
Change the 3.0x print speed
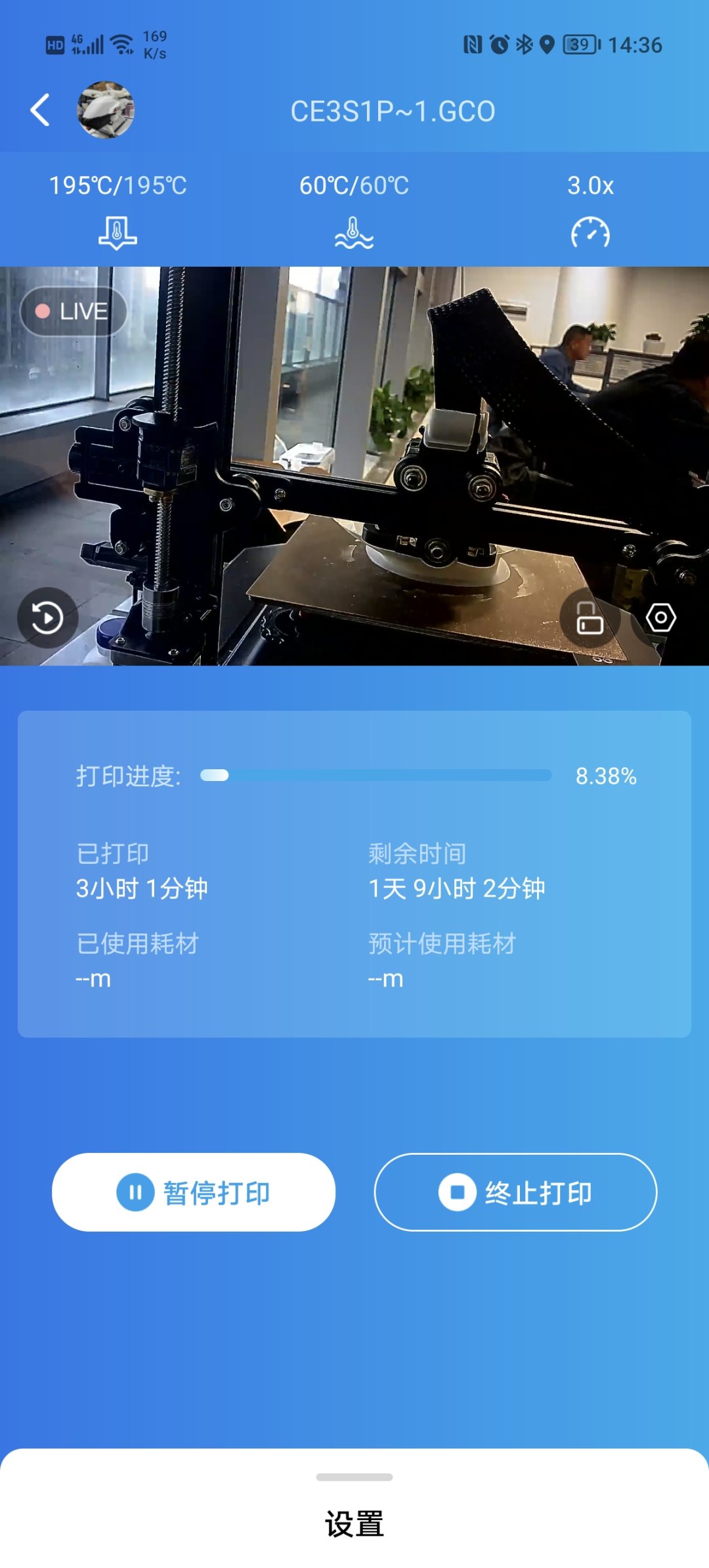pos(590,210)
